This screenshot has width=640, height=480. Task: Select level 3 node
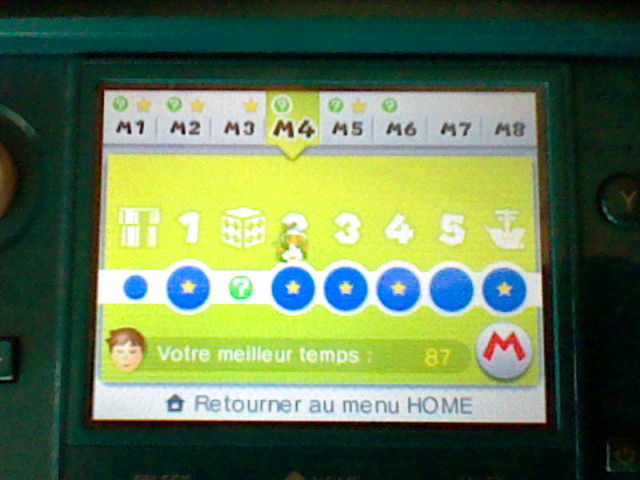pyautogui.click(x=345, y=288)
